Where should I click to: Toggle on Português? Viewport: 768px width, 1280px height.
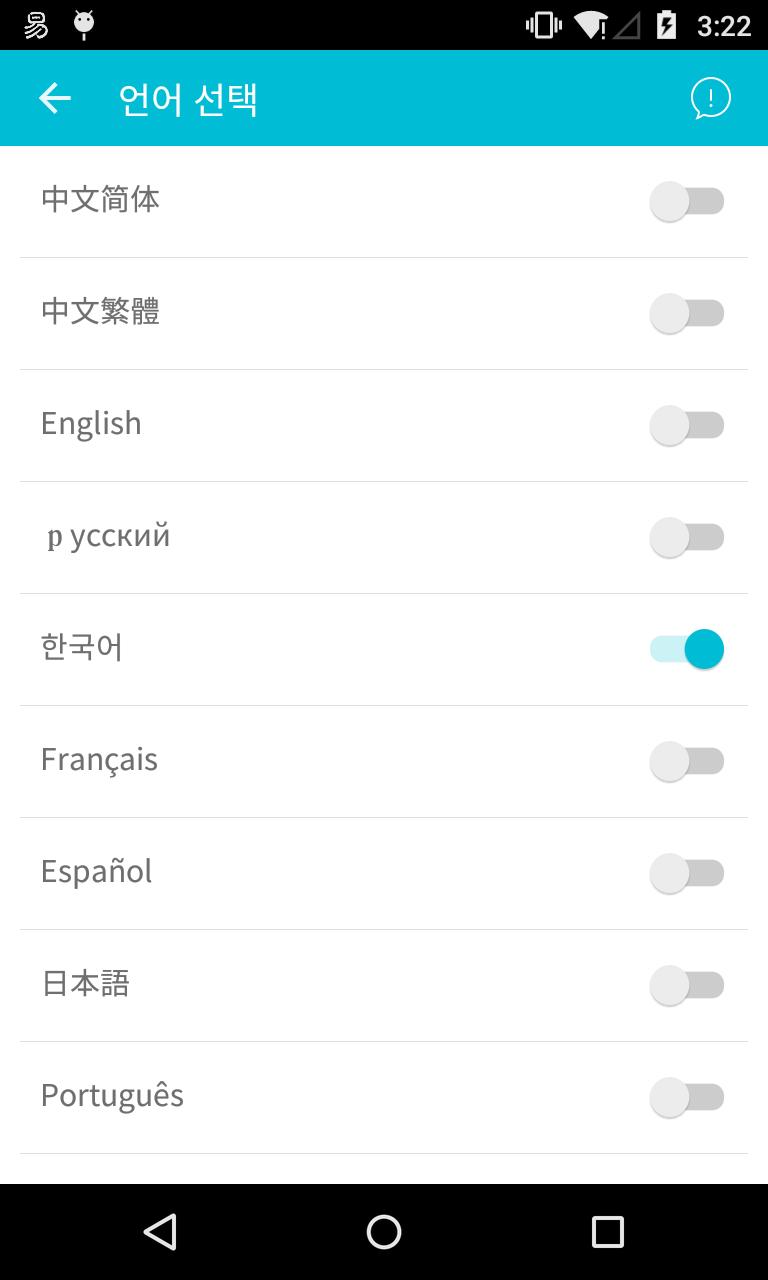[687, 1097]
